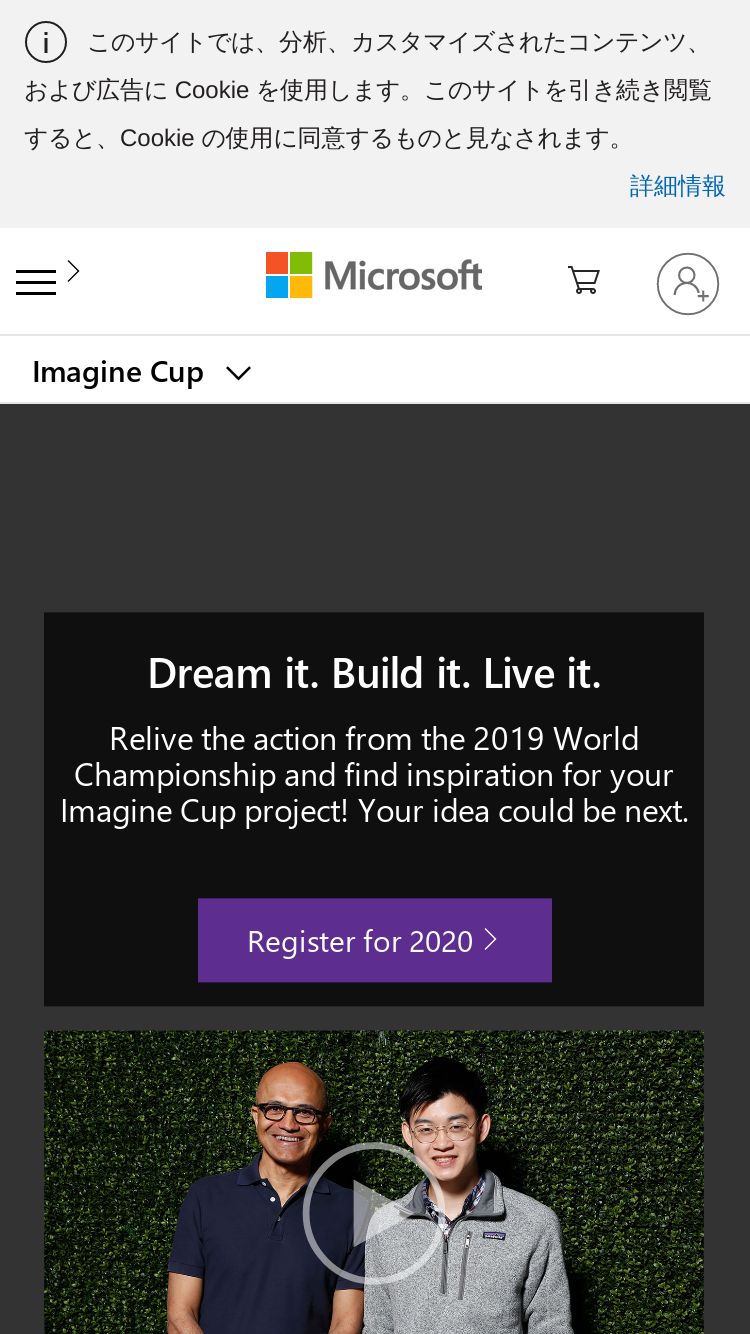Open the shopping cart
The image size is (750, 1334).
click(x=583, y=280)
